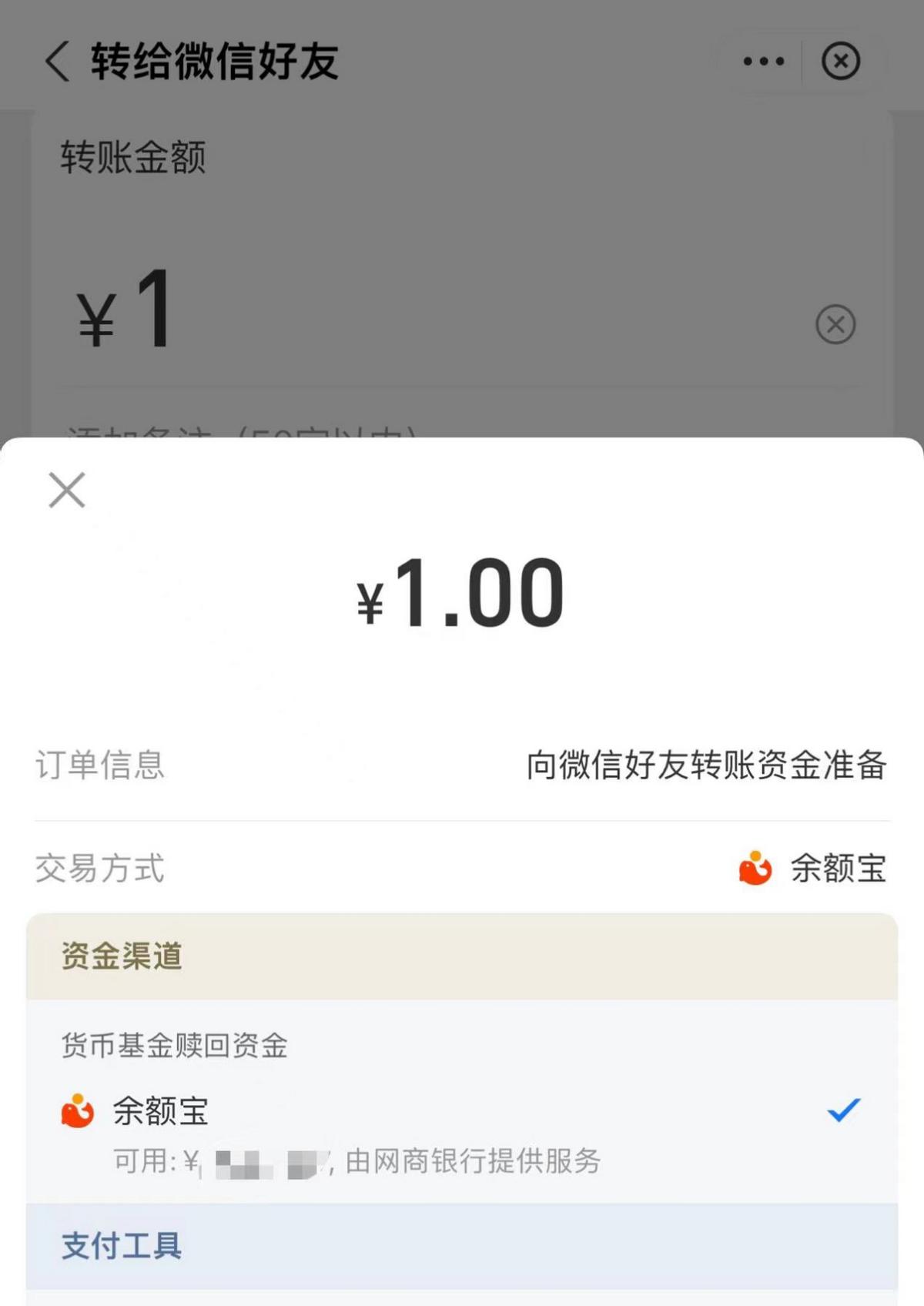Click the blue checkmark next to 余额宝
This screenshot has width=924, height=1306.
pyautogui.click(x=844, y=1110)
